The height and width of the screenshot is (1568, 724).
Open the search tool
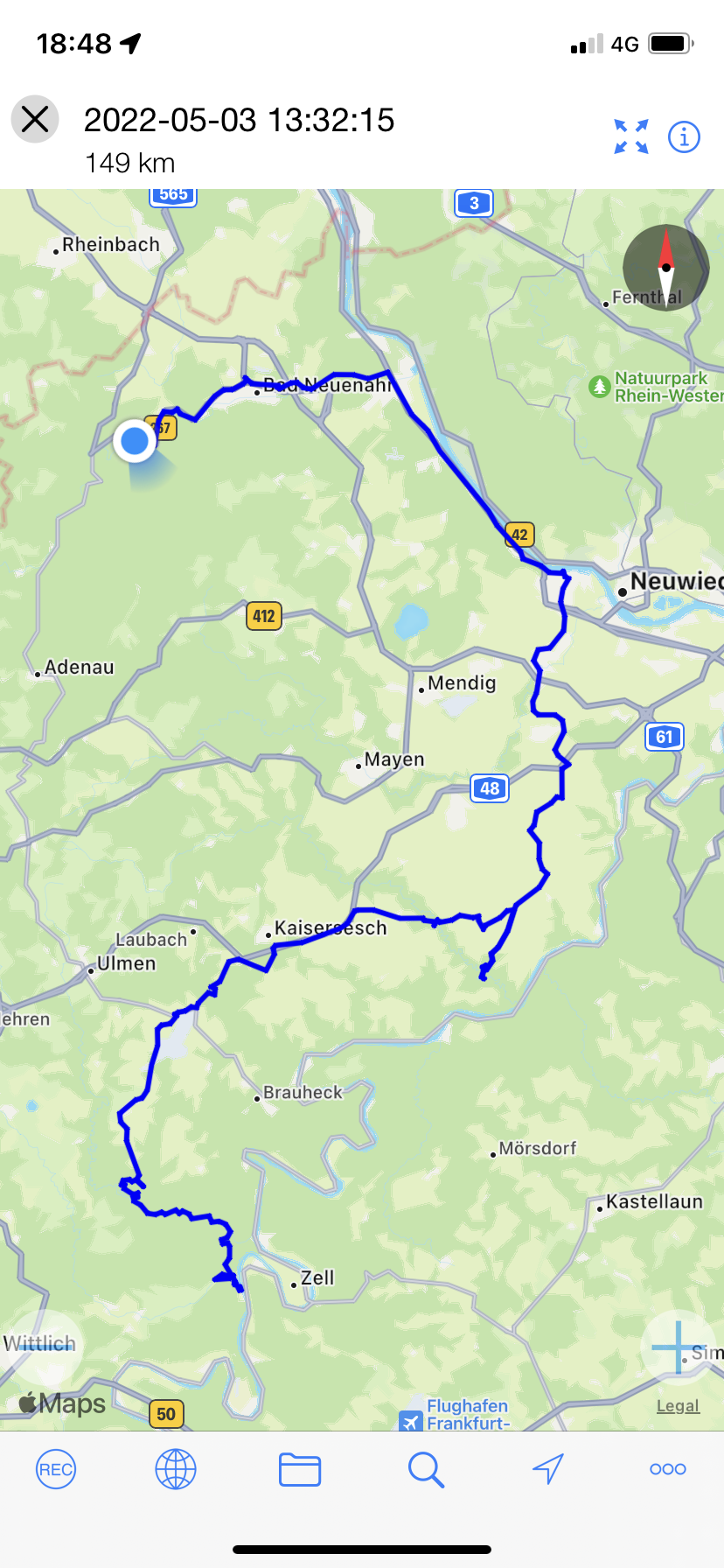tap(426, 1469)
